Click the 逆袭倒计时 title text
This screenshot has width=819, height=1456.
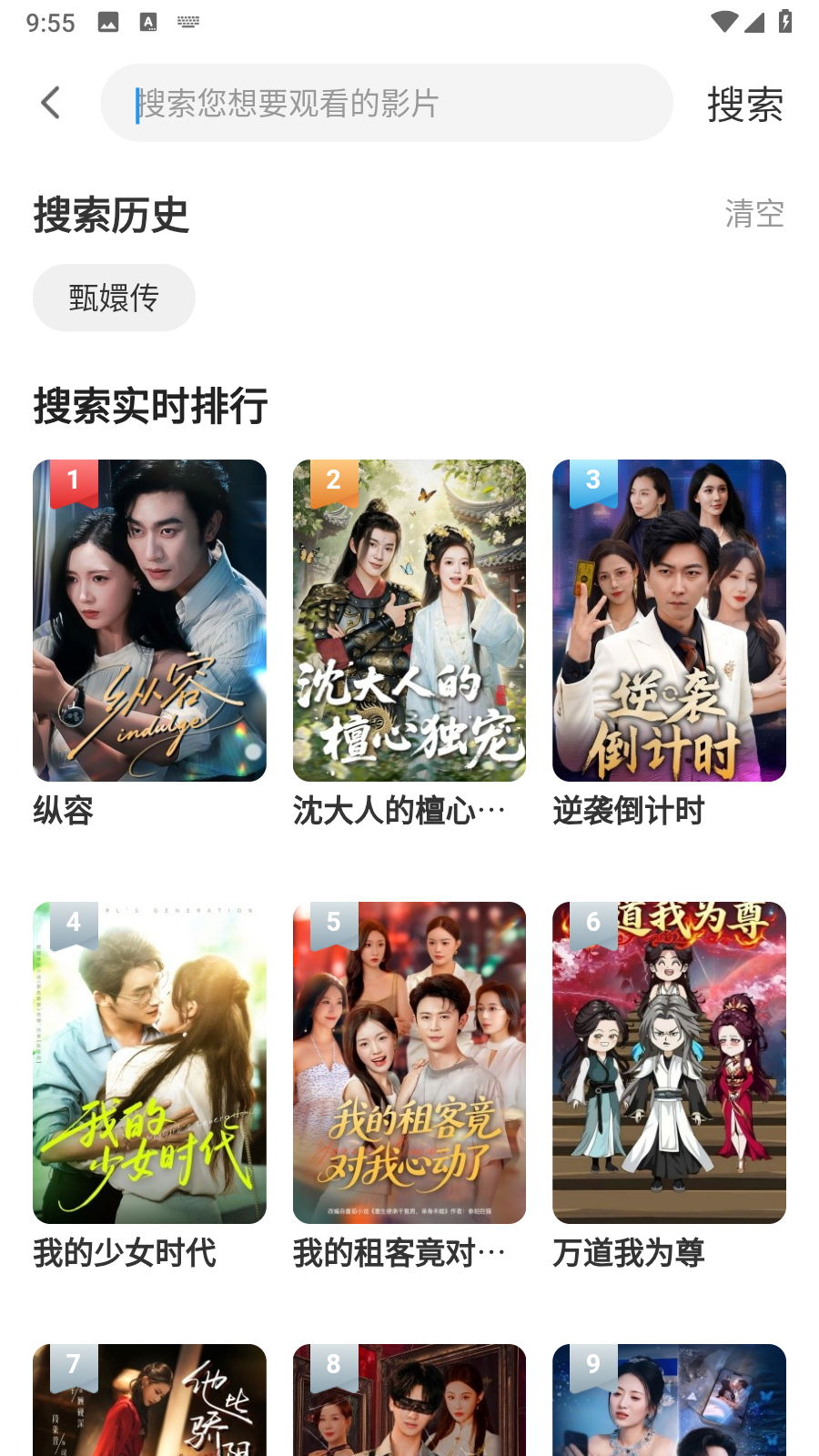coord(630,811)
